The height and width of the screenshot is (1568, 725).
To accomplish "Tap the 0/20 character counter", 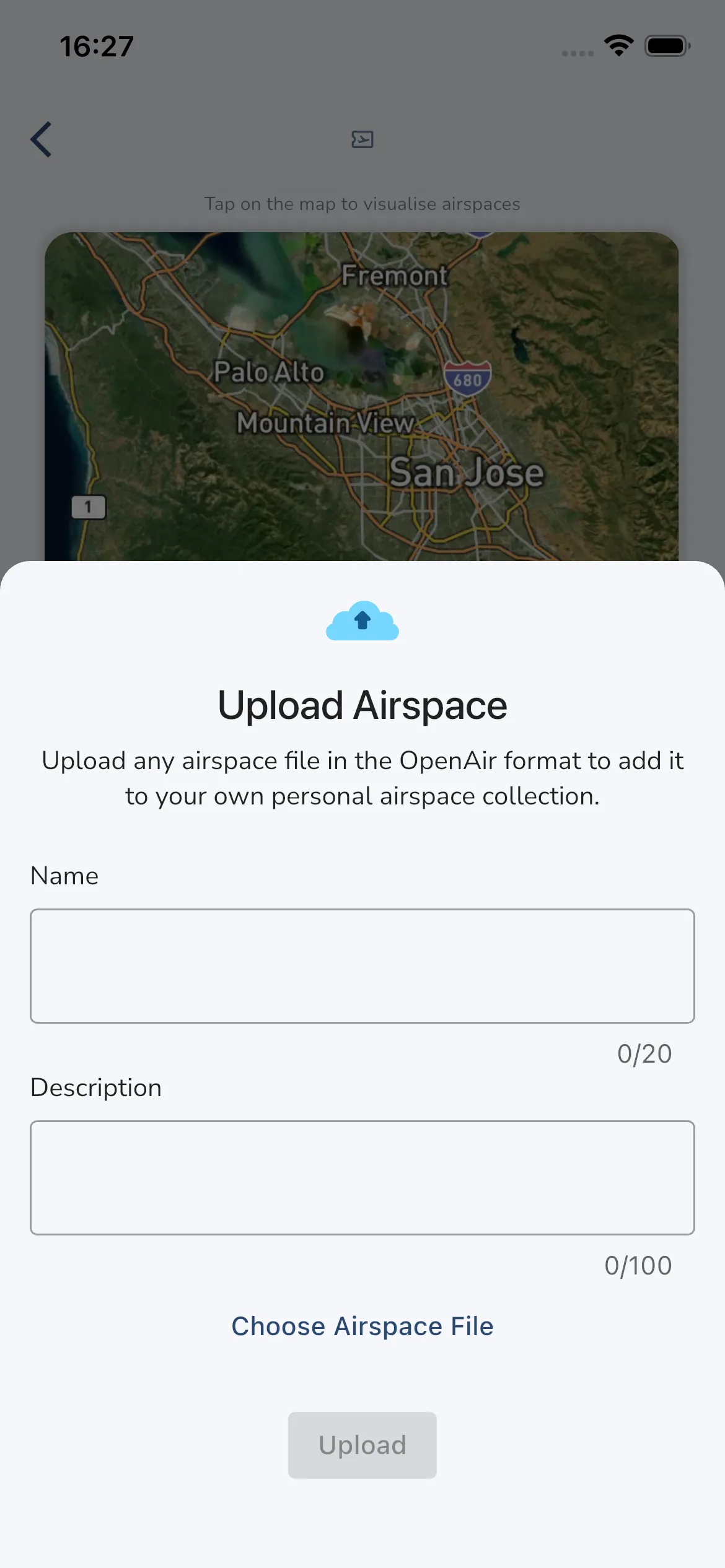I will tap(643, 1053).
